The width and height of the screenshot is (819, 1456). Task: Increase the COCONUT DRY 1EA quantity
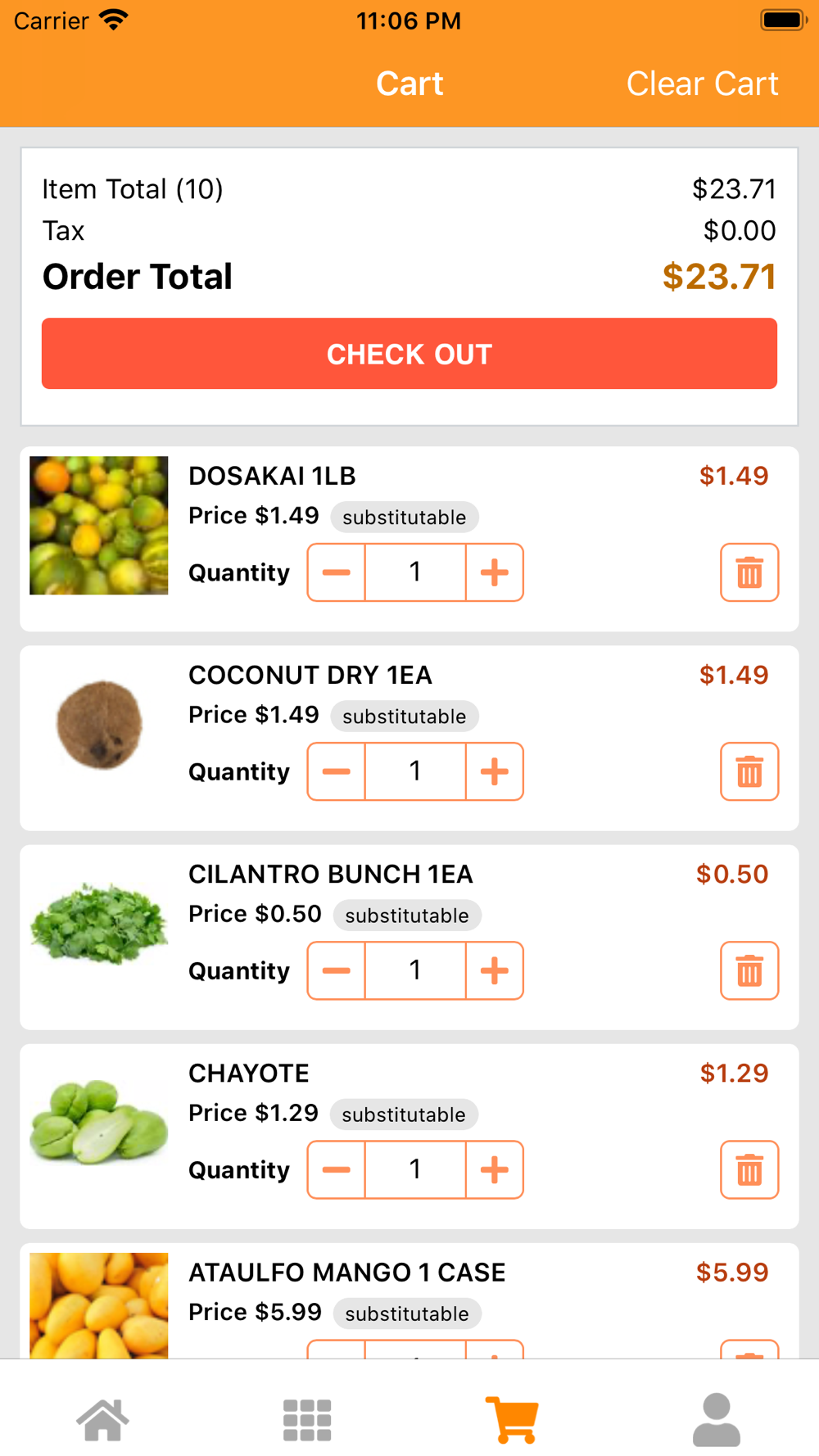[495, 771]
